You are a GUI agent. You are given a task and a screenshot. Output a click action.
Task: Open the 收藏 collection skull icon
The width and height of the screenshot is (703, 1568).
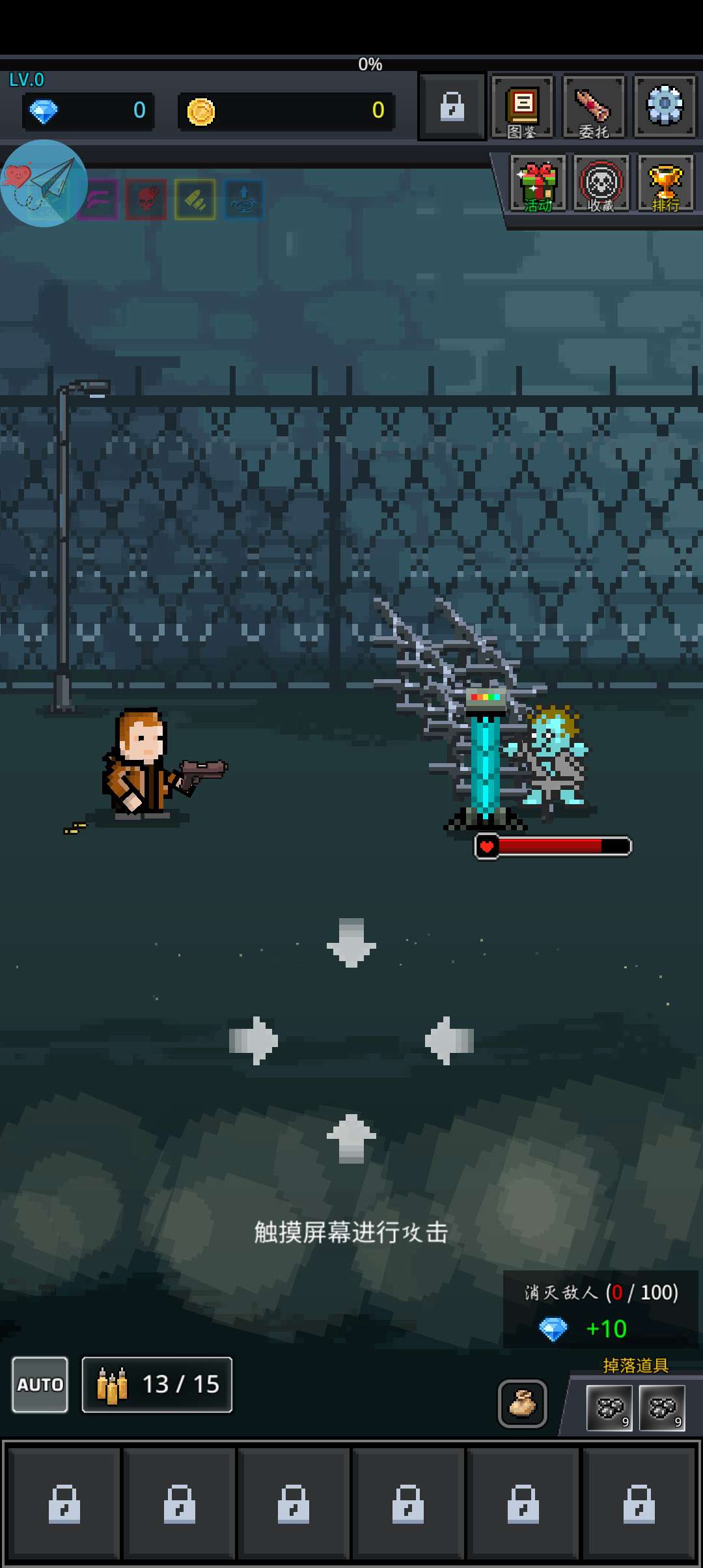coord(601,184)
